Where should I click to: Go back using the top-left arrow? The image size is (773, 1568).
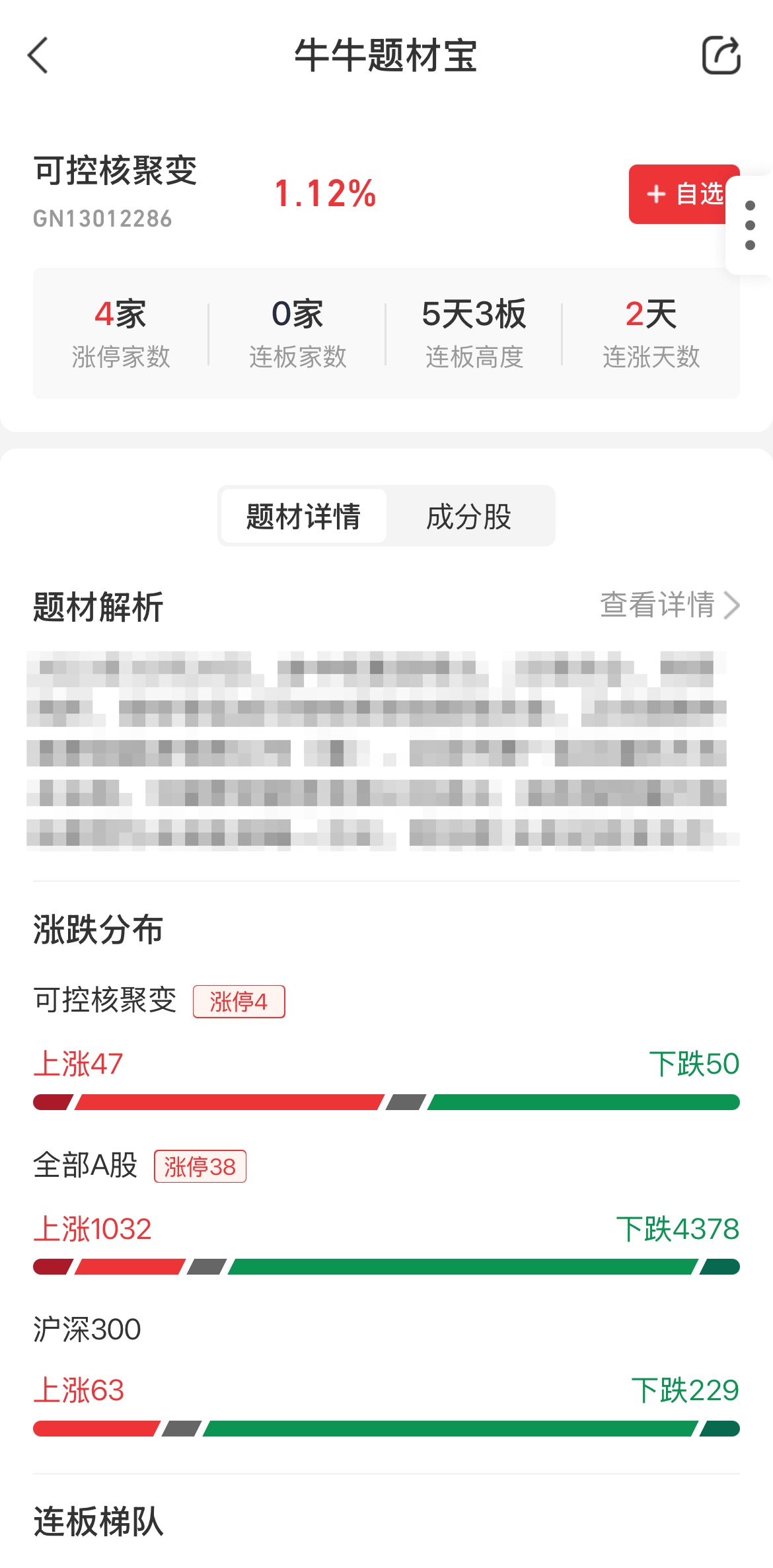tap(38, 56)
